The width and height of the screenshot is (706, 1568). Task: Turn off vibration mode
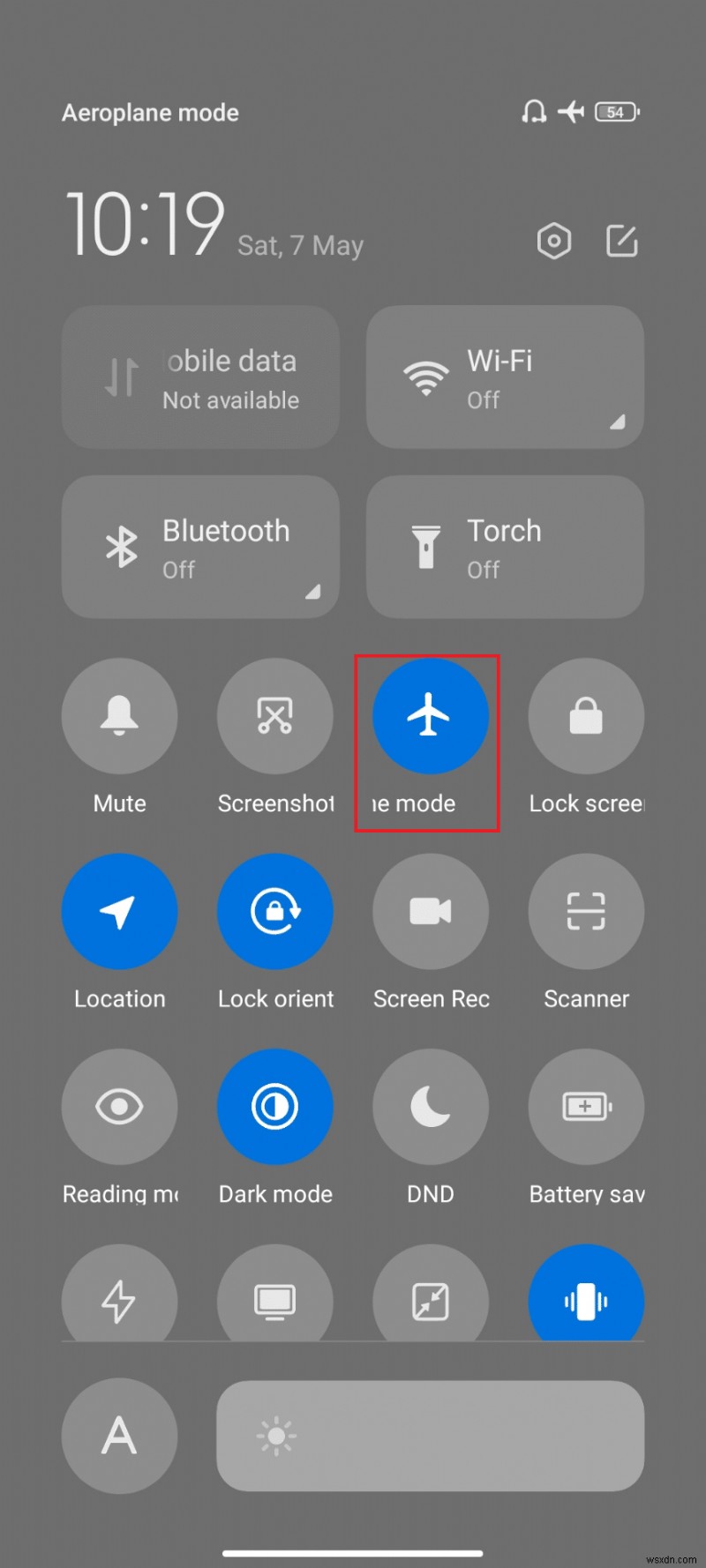(586, 1295)
